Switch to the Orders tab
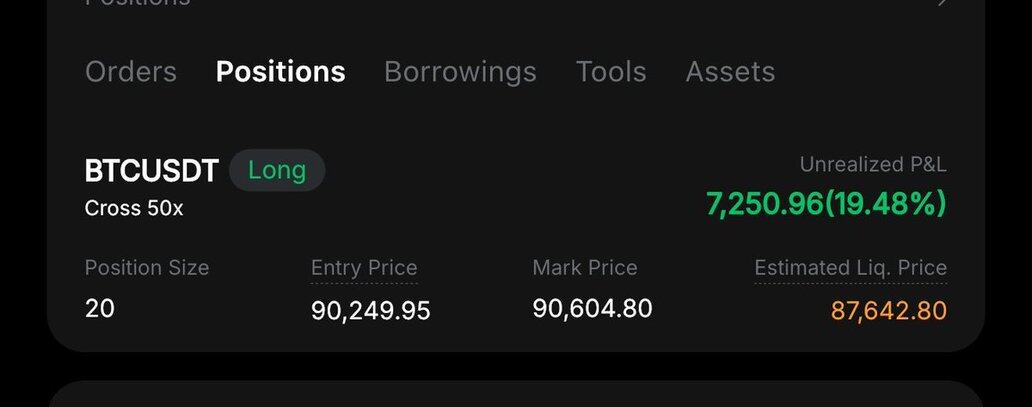1032x407 pixels. 131,72
